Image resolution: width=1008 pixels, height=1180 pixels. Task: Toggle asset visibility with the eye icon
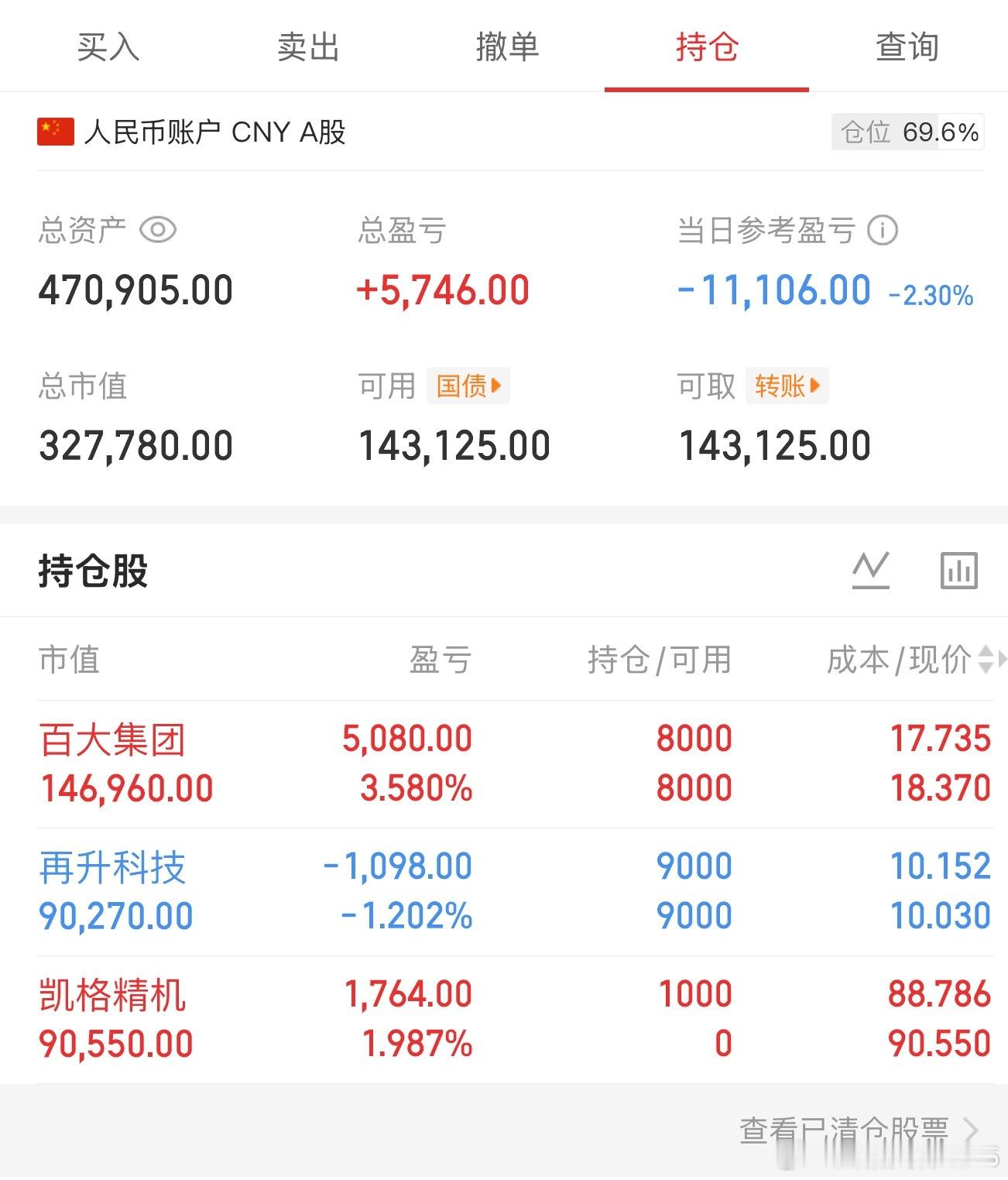tap(157, 229)
